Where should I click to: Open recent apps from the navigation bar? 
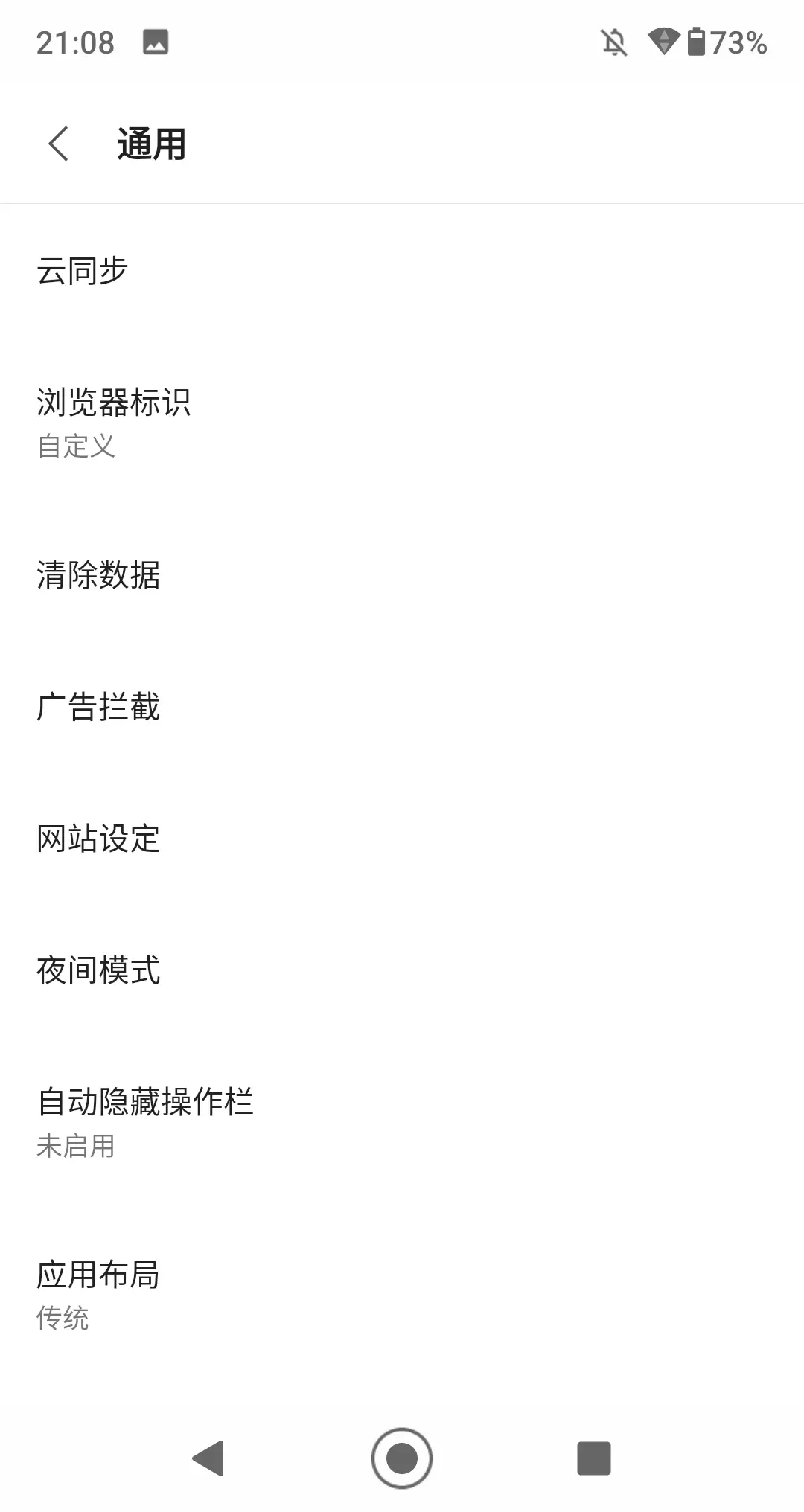[594, 1458]
